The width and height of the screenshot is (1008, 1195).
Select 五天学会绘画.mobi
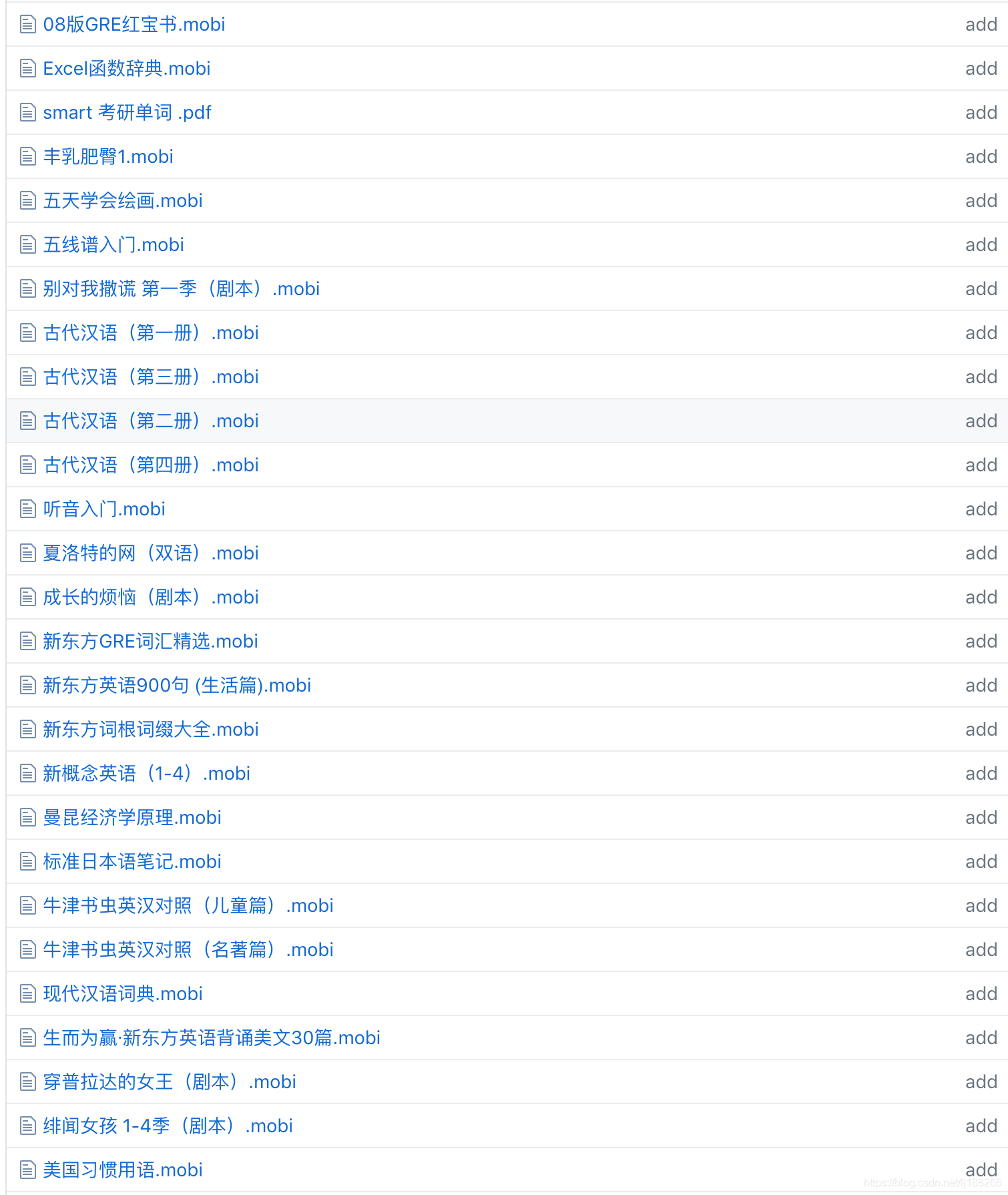click(x=122, y=201)
